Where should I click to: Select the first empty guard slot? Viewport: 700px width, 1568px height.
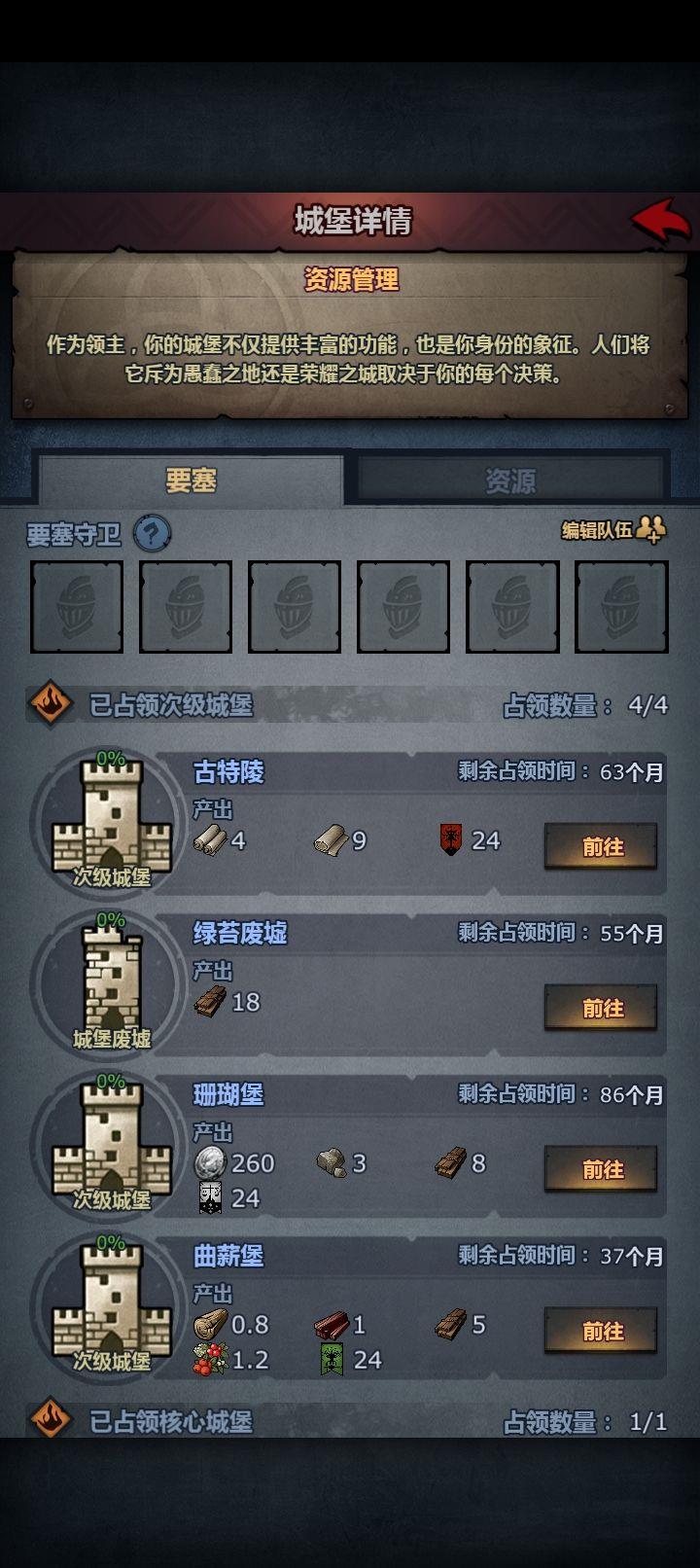(77, 607)
